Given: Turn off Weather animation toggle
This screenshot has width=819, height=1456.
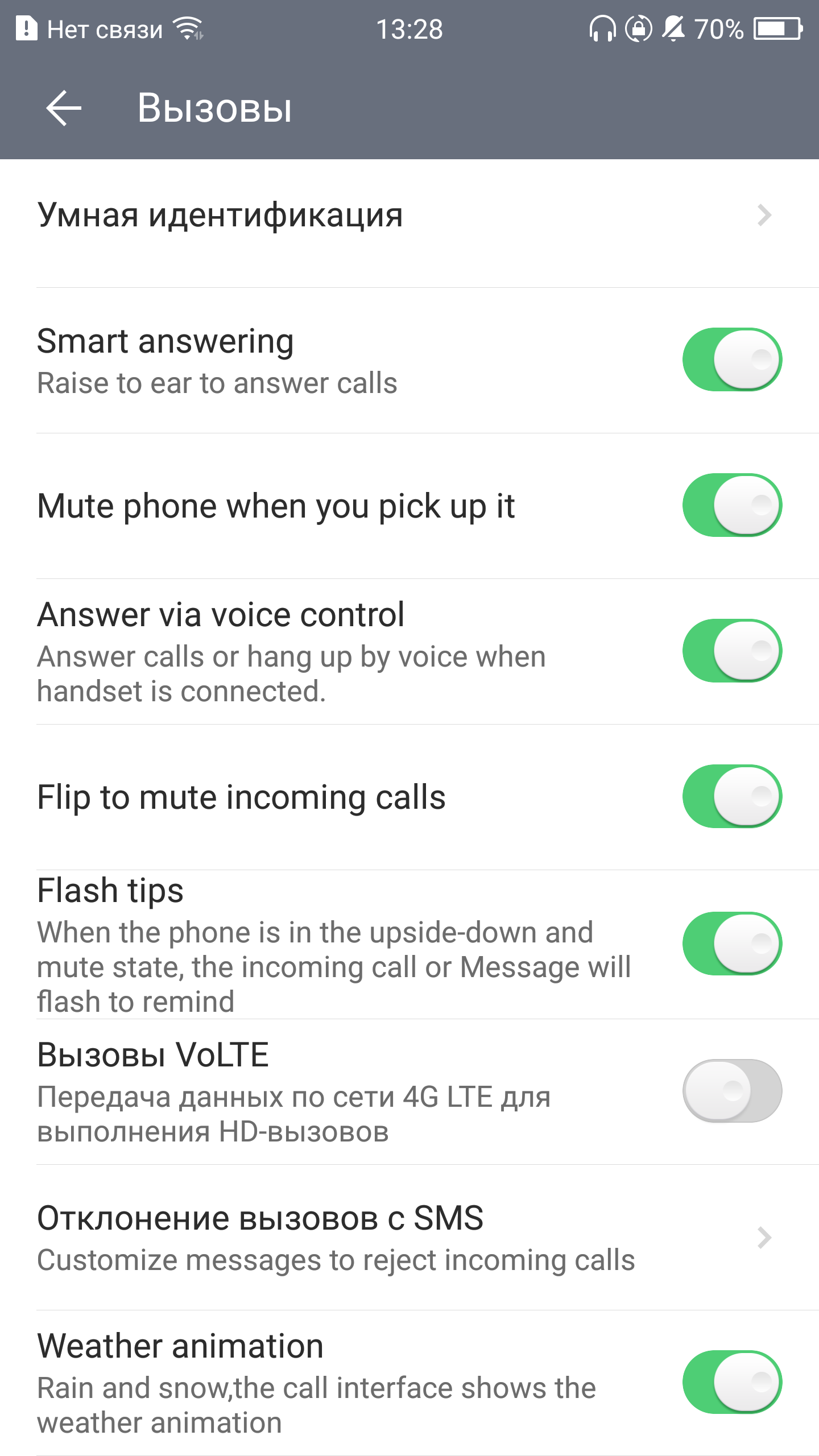Looking at the screenshot, I should [732, 1382].
